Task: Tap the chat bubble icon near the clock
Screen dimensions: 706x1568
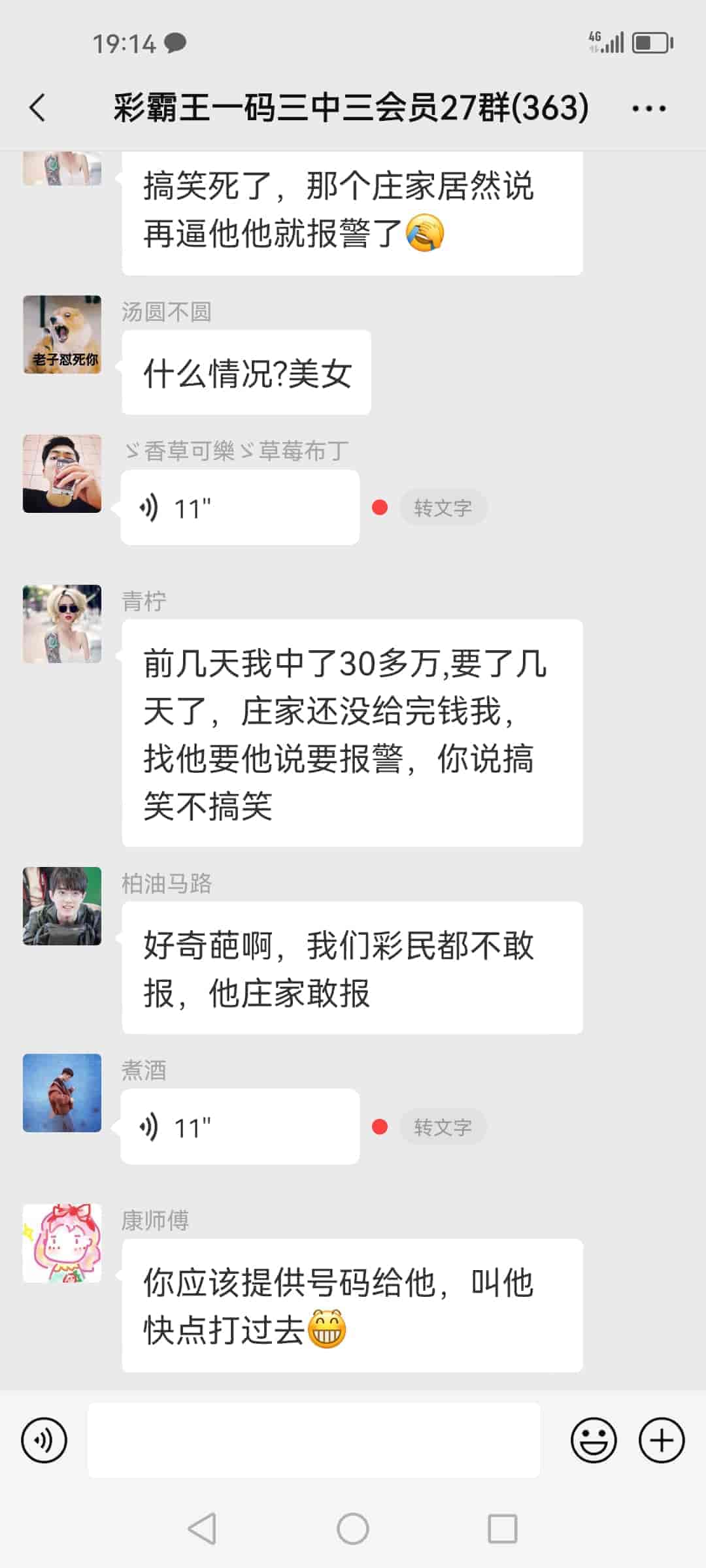Action: pos(174,42)
